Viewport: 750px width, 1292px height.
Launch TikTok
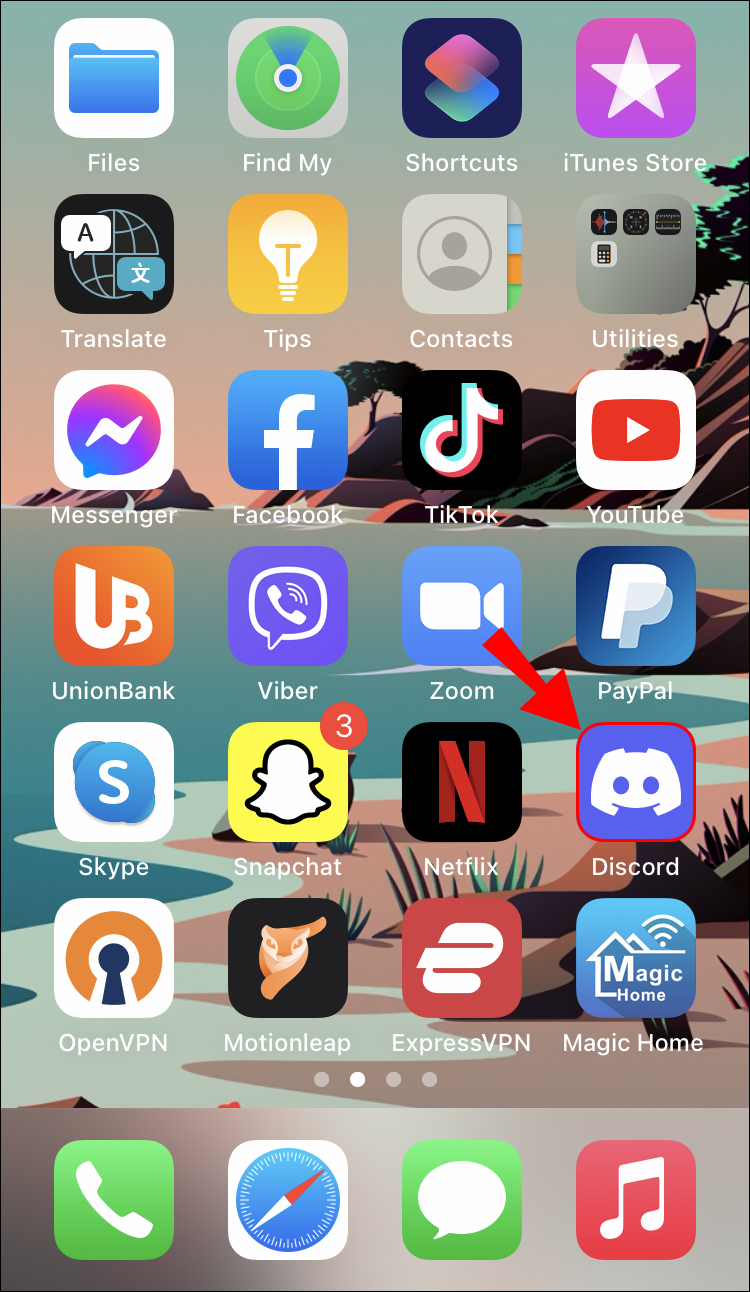(x=462, y=430)
